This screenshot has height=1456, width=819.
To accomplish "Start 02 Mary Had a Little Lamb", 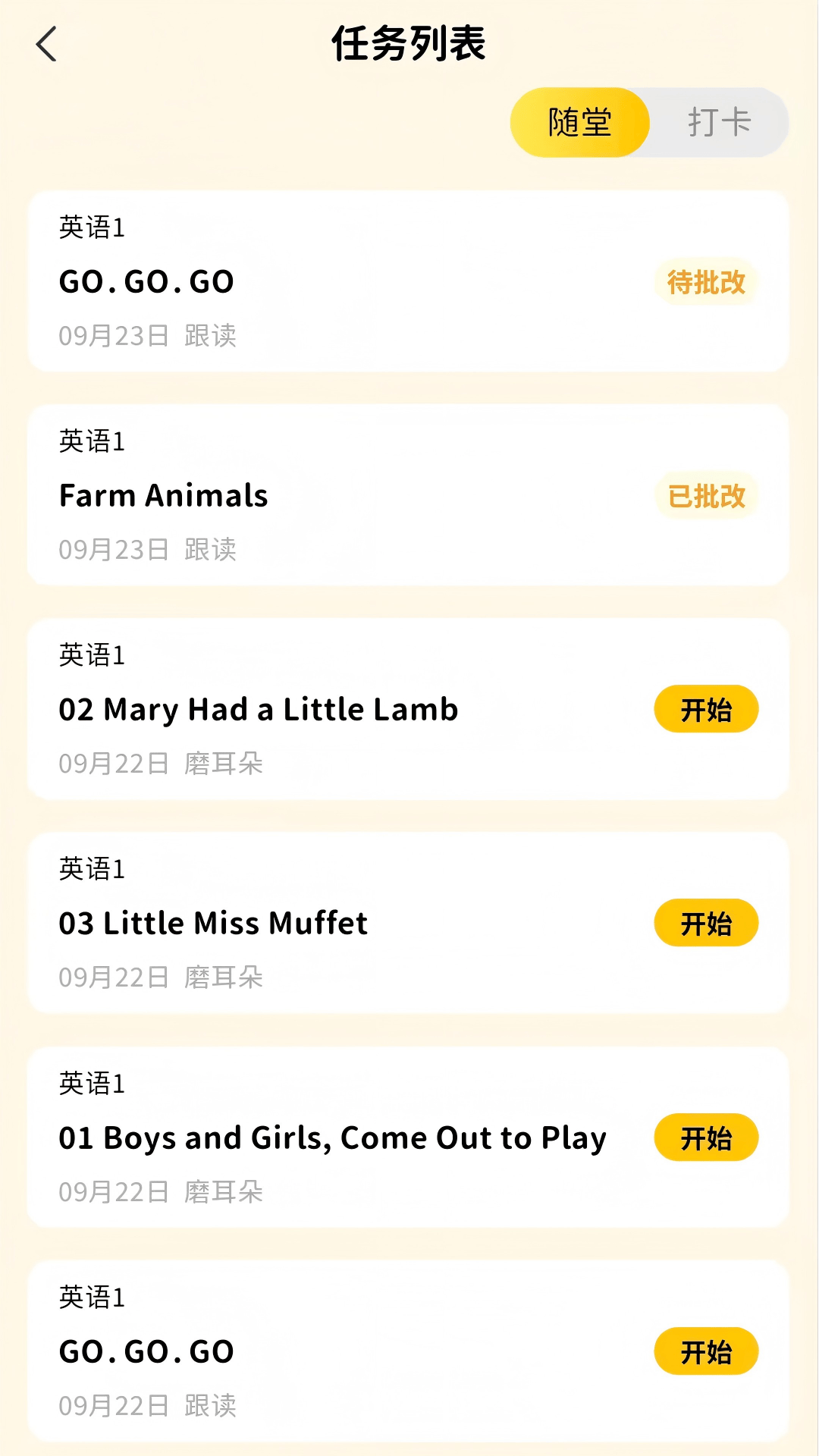I will coord(706,710).
